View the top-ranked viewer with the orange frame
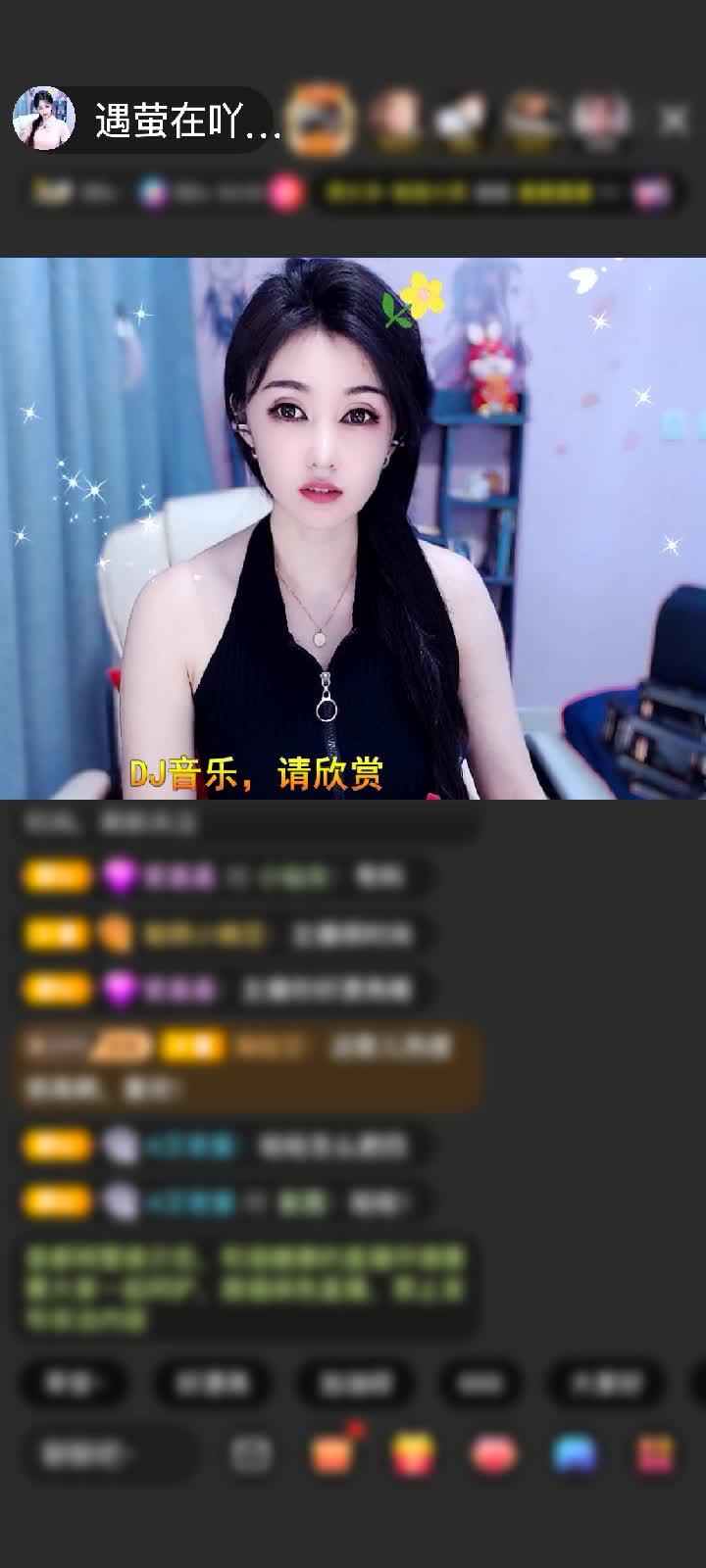 (x=322, y=119)
